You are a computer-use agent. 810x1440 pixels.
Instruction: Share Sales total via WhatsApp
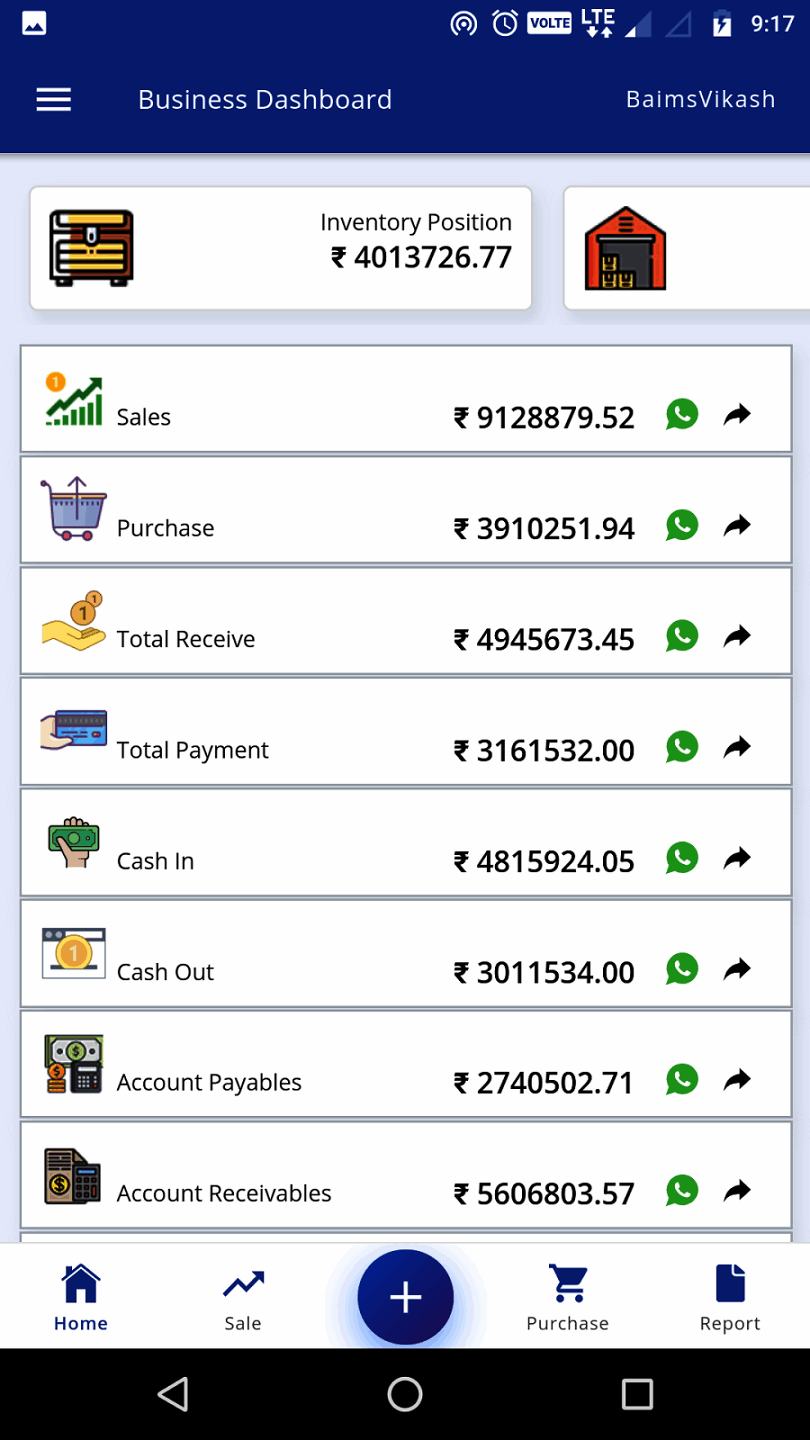tap(682, 414)
